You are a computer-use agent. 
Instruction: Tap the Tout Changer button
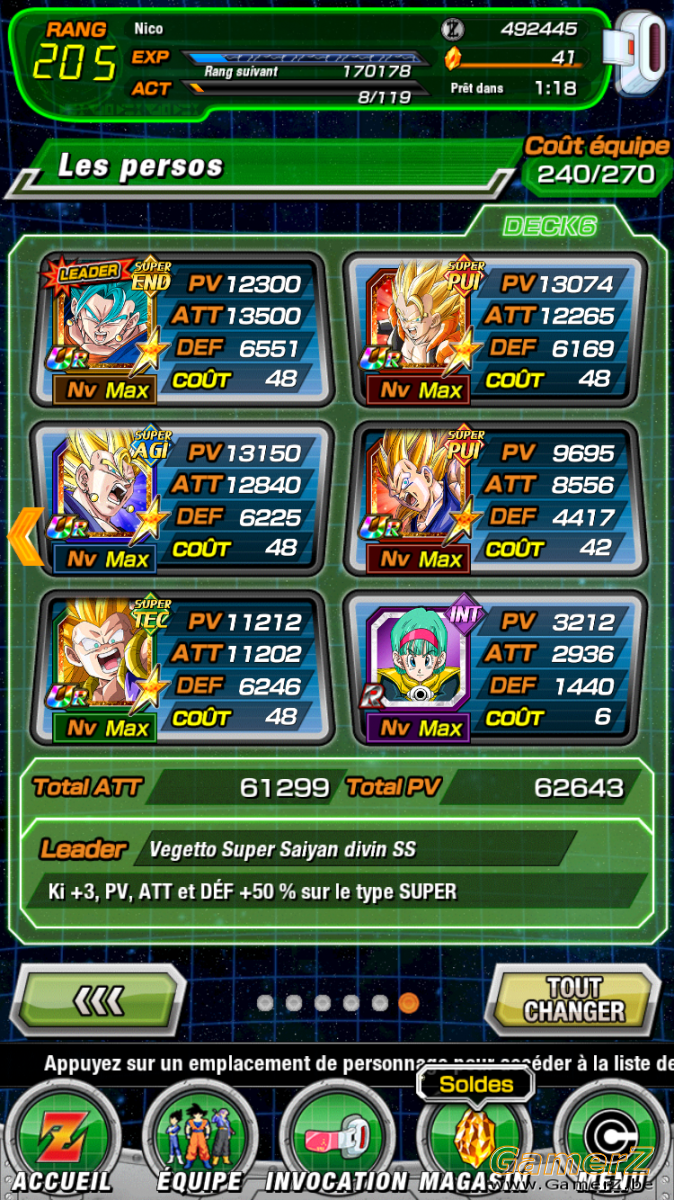573,998
